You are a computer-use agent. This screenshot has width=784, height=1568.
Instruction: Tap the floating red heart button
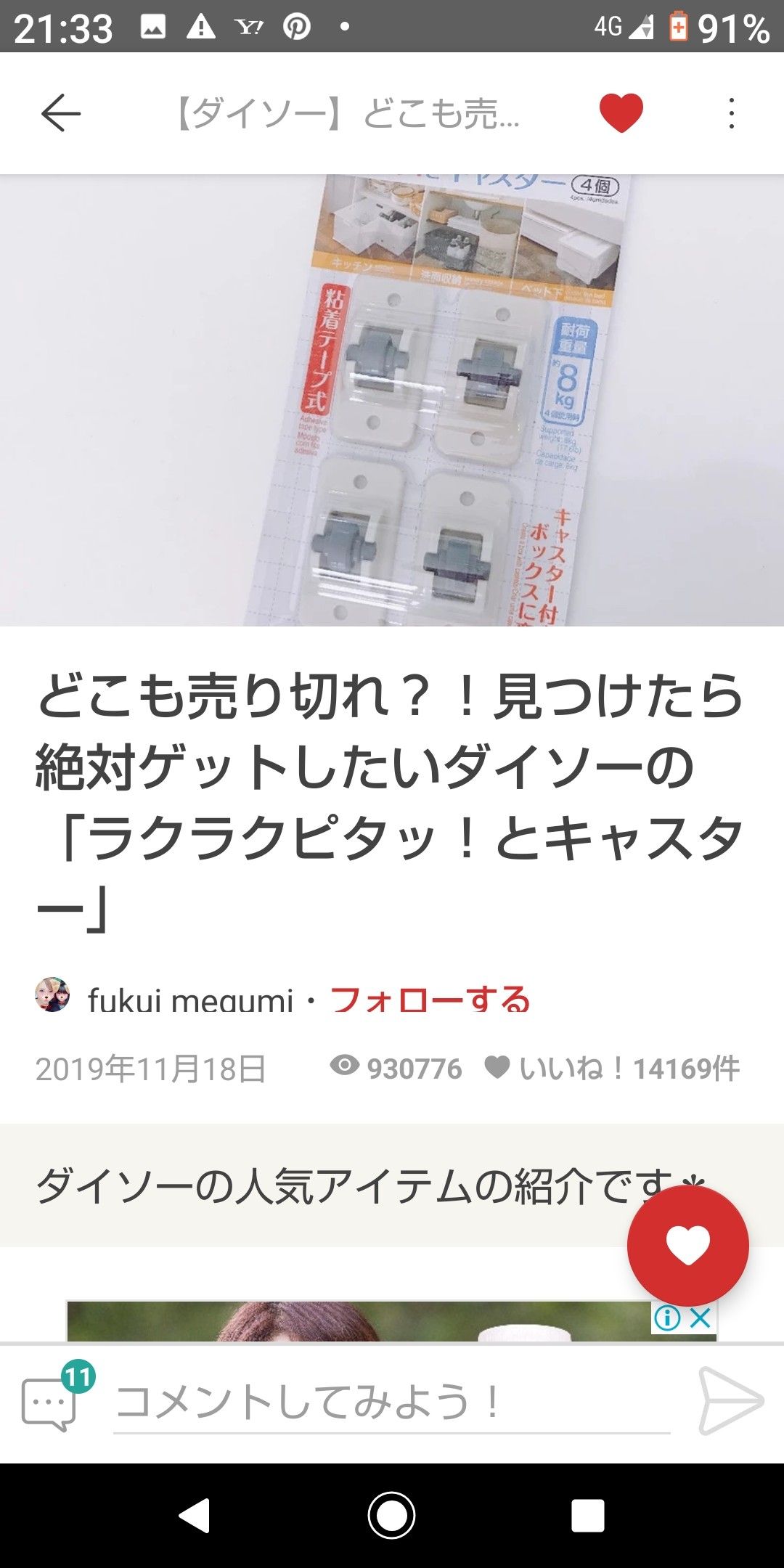click(687, 1246)
